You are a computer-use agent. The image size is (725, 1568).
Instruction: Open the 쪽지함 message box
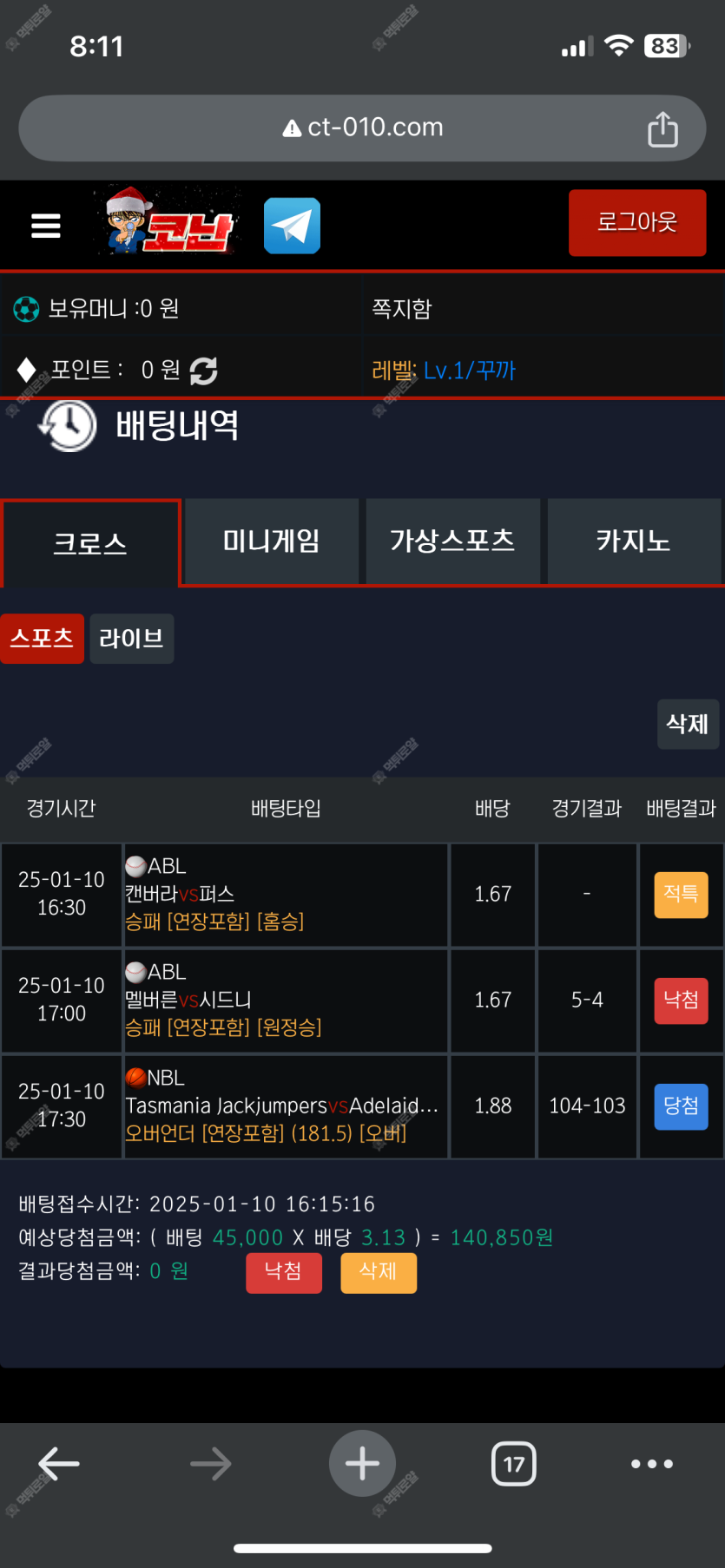(402, 309)
